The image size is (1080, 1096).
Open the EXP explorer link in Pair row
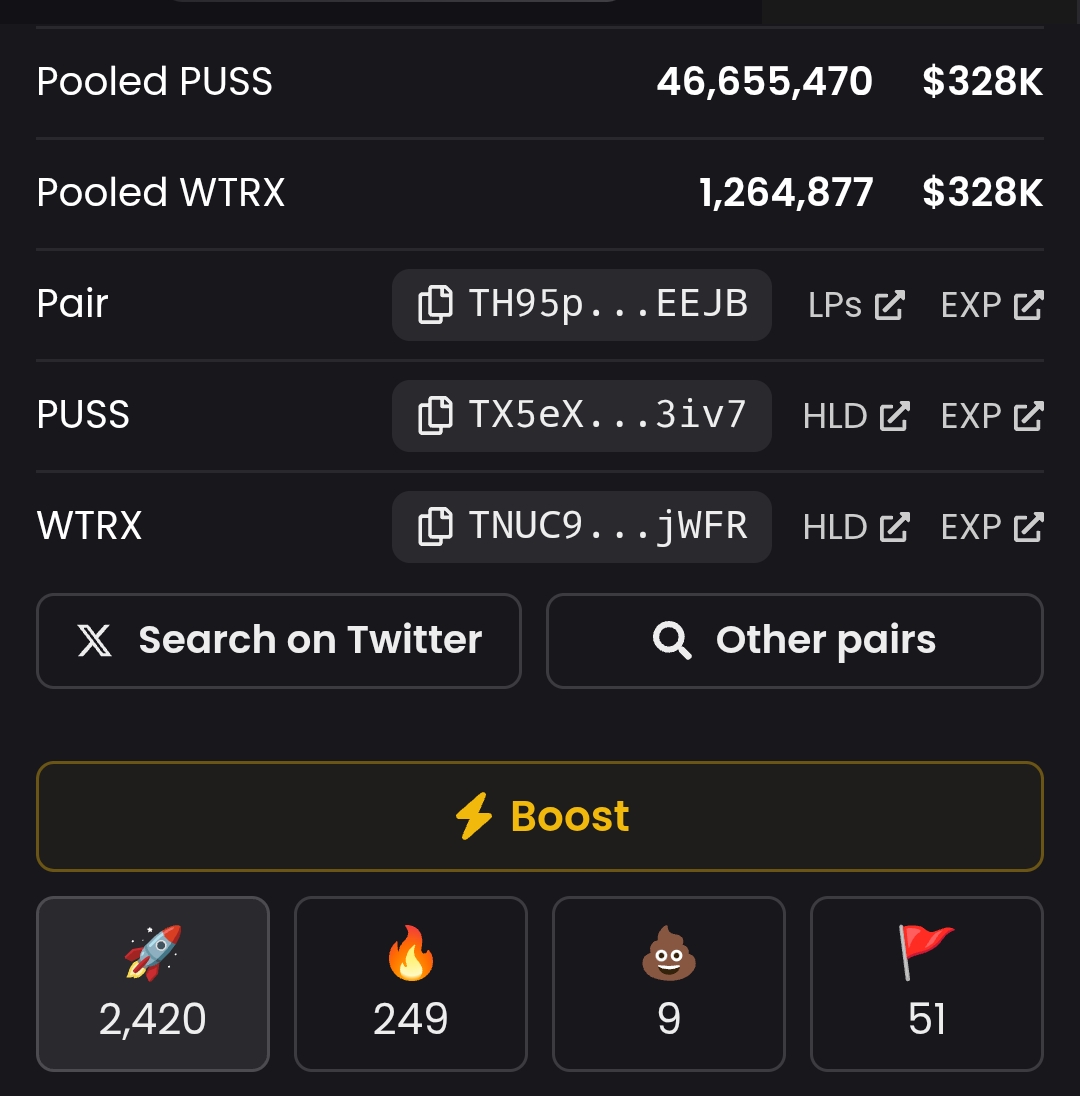(992, 305)
